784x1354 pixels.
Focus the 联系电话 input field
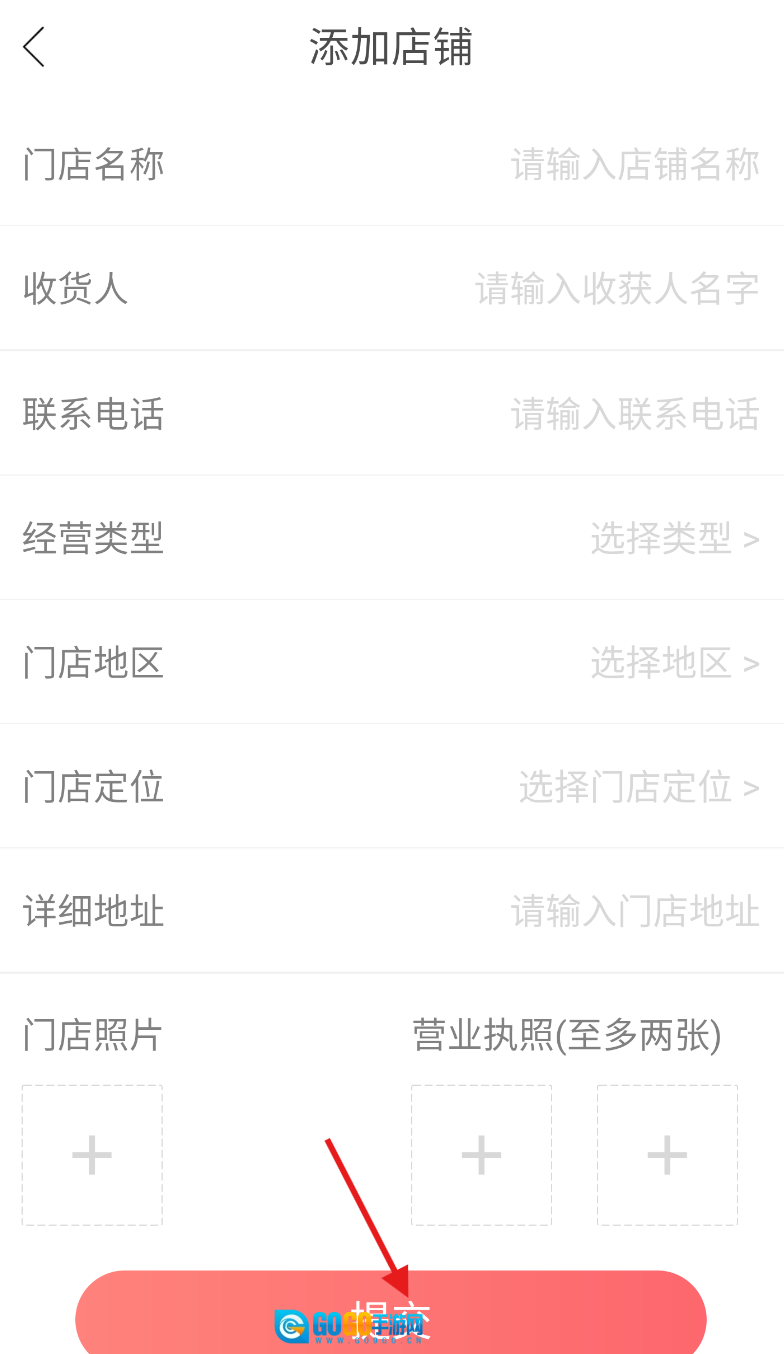click(634, 414)
